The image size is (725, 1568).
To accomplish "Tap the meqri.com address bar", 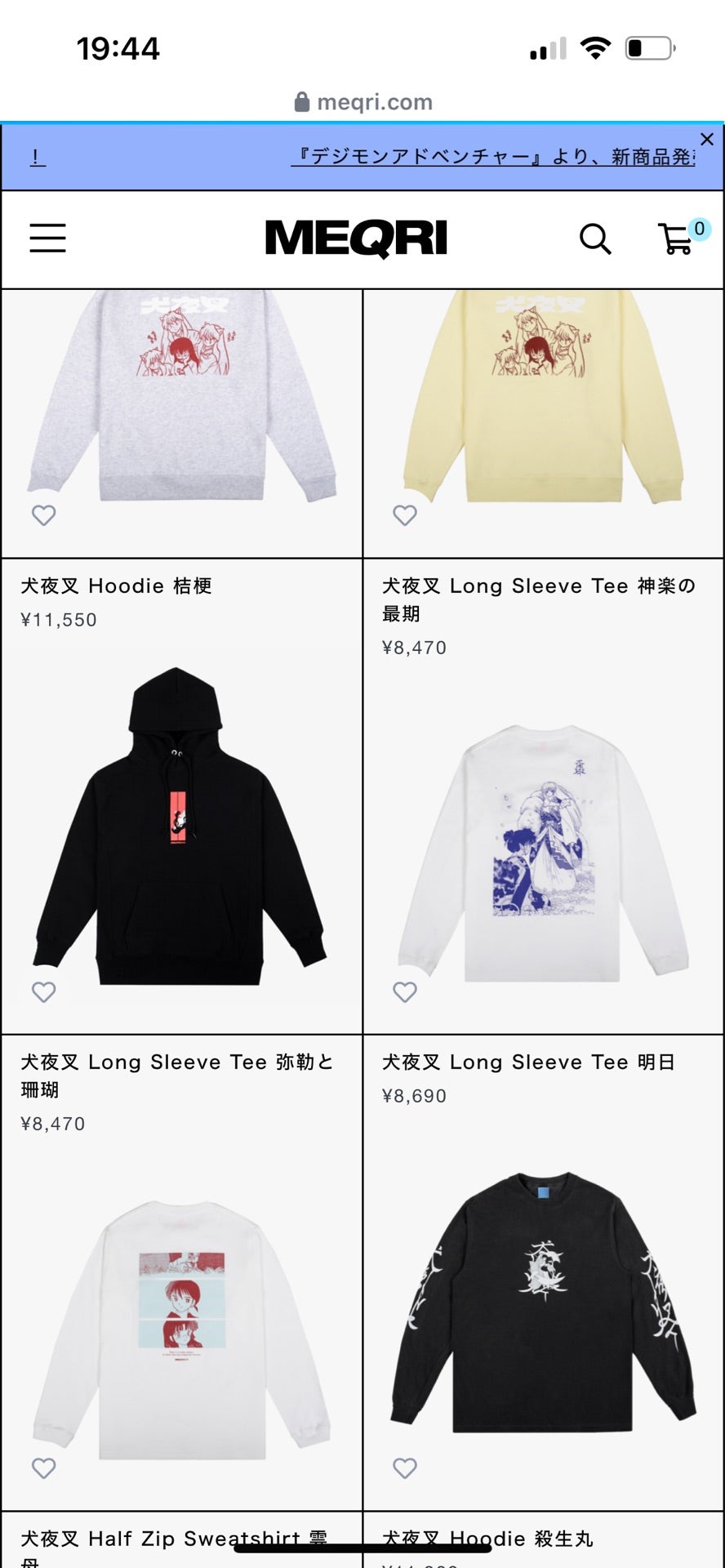I will [x=362, y=102].
